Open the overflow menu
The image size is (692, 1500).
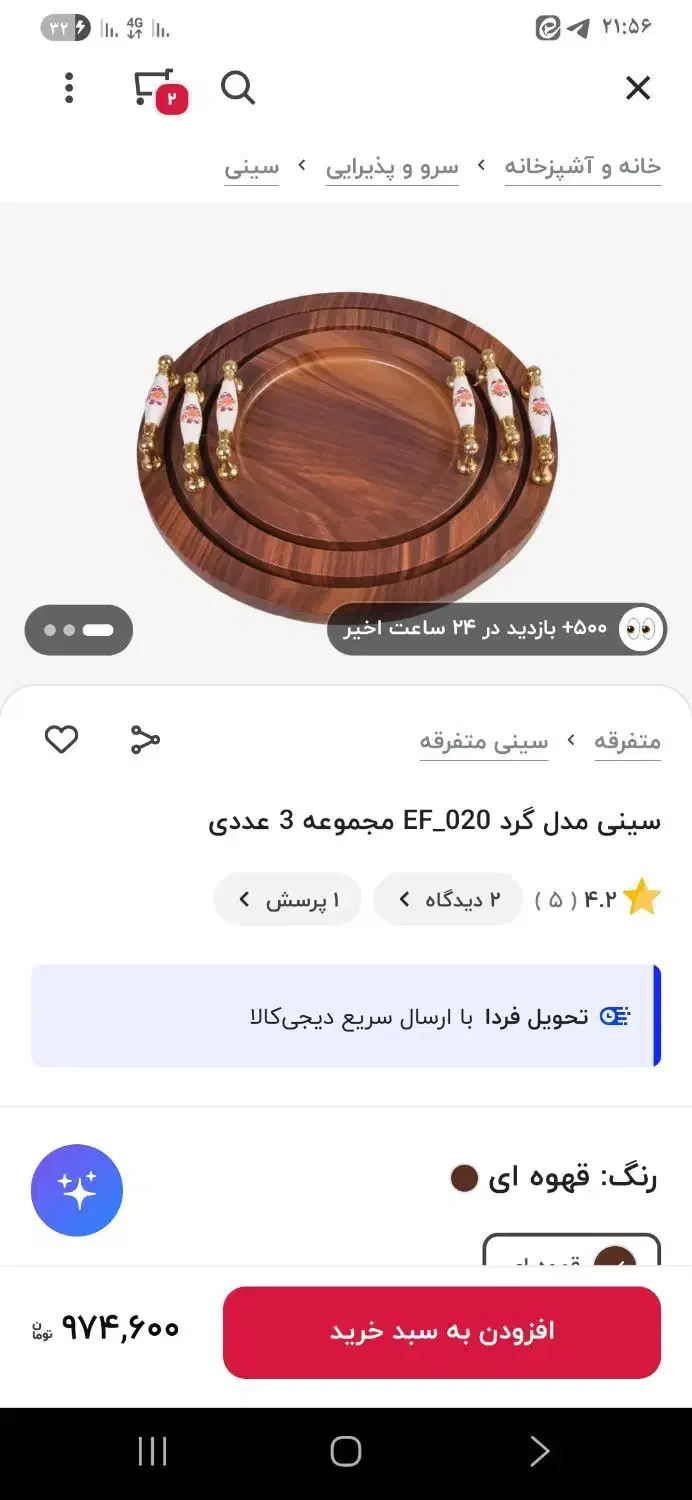point(69,88)
